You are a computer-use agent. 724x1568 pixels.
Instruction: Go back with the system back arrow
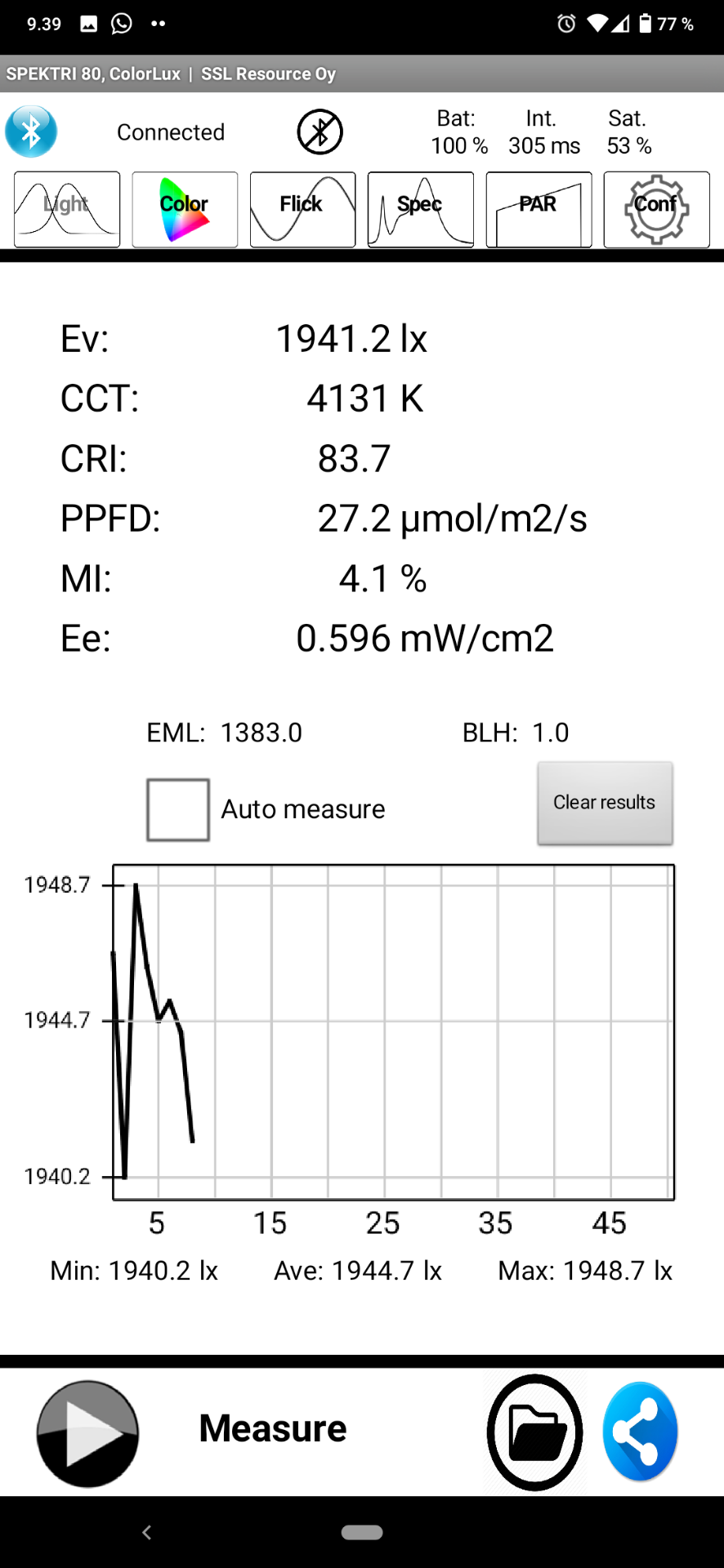tap(147, 1532)
